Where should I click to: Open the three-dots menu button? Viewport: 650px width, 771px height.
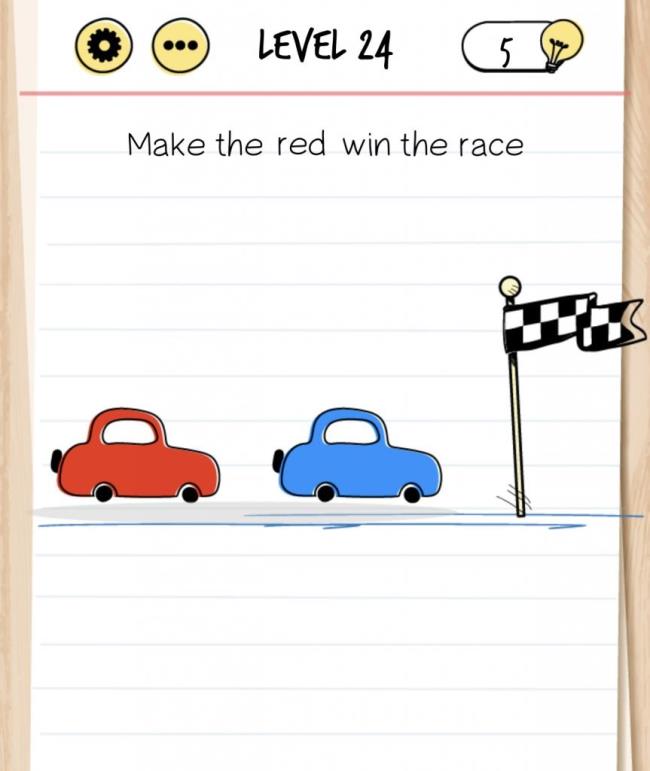[x=181, y=48]
